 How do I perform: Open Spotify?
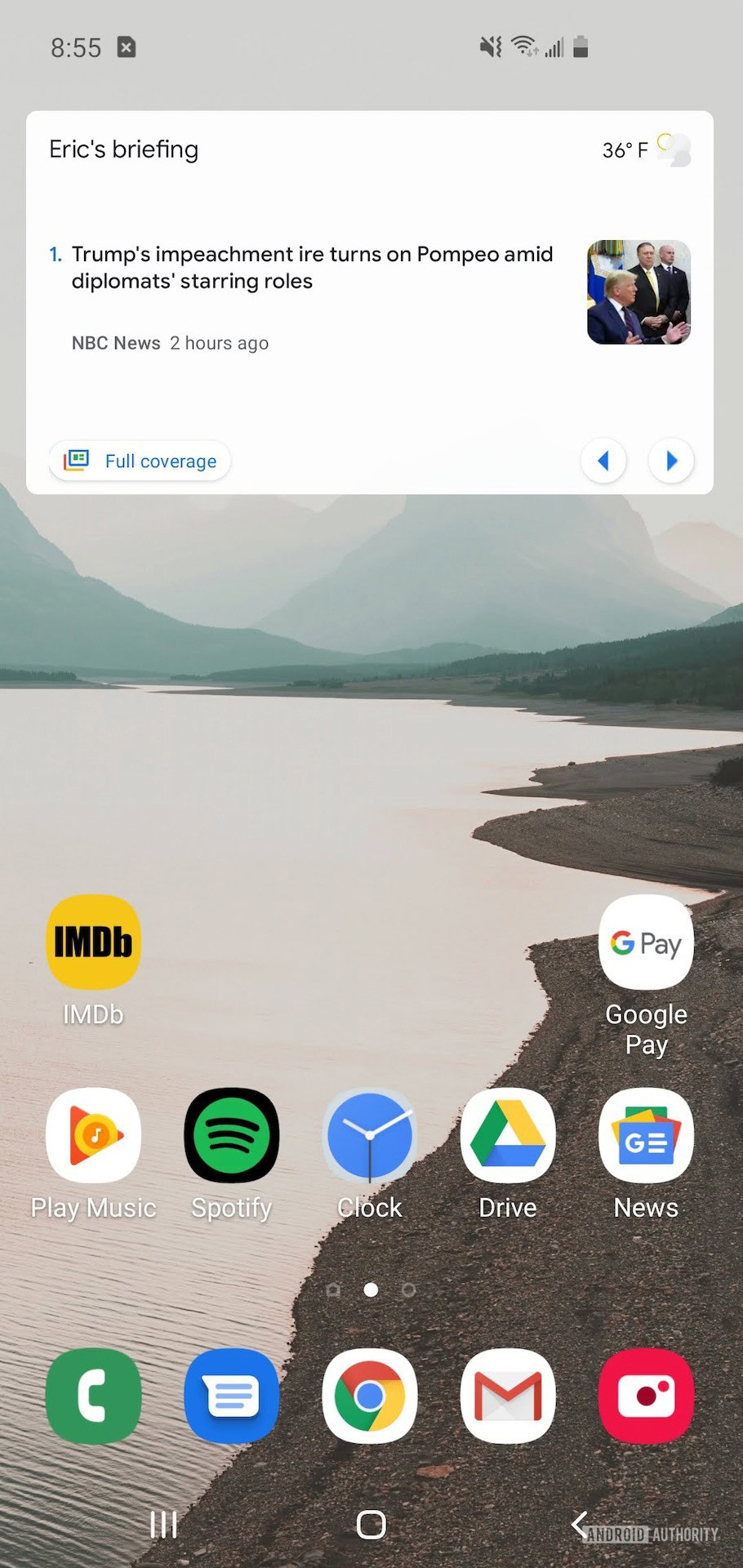232,1136
